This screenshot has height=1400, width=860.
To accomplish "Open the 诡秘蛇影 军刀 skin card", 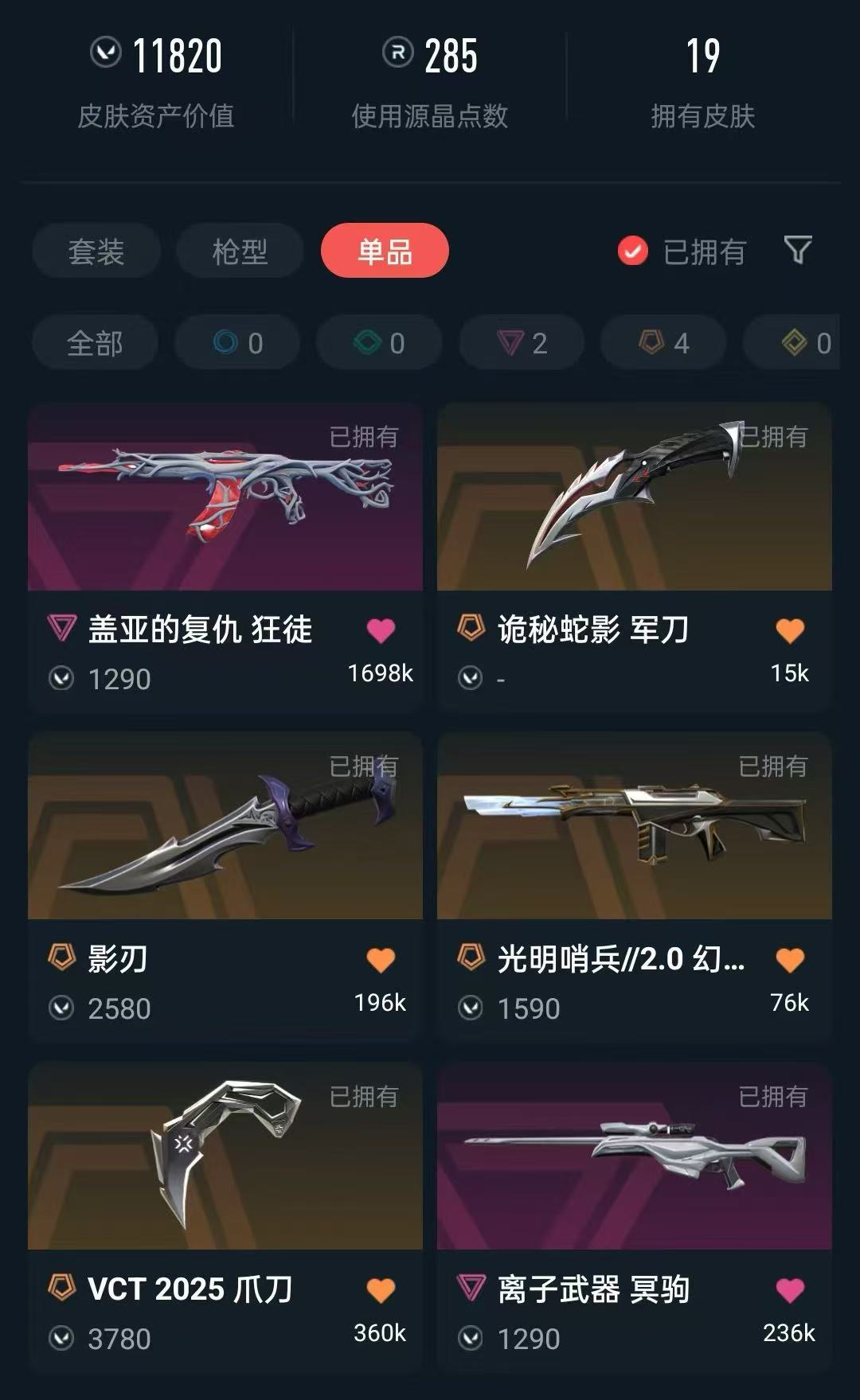I will tap(635, 556).
